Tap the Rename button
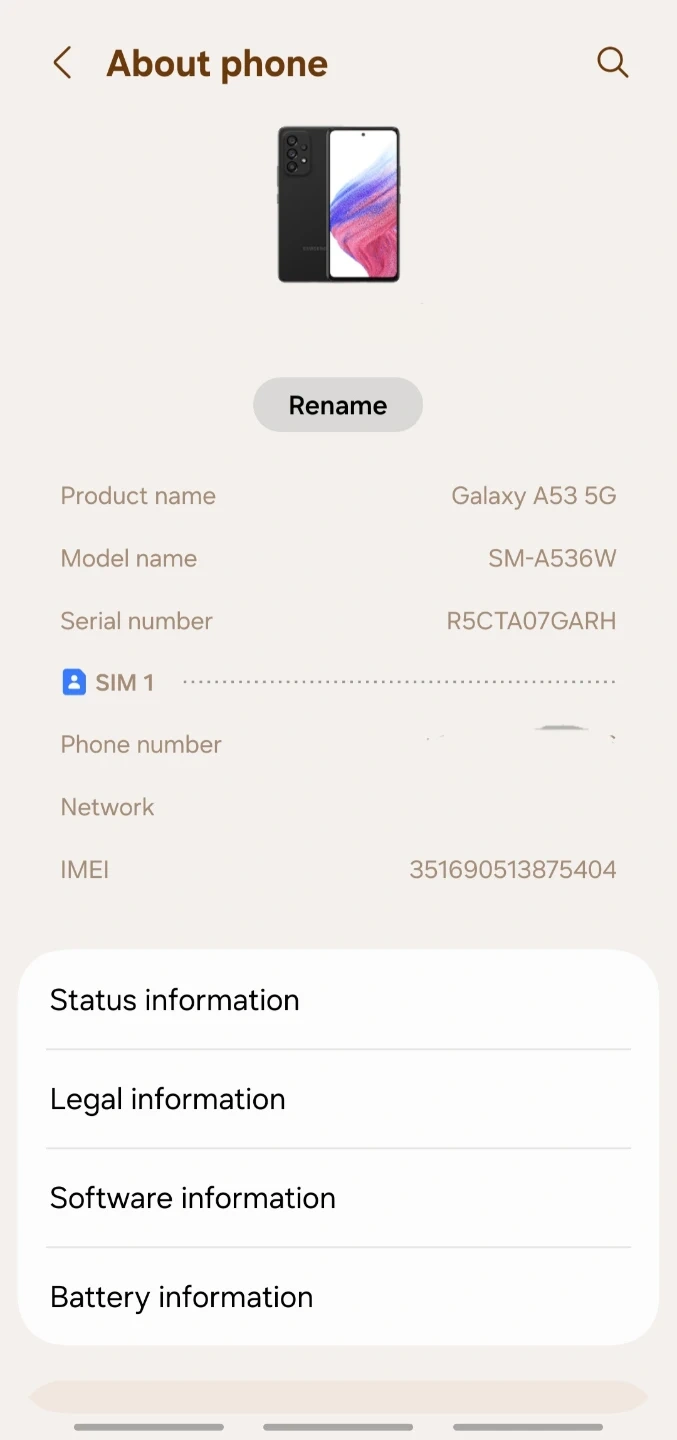The width and height of the screenshot is (677, 1440). pyautogui.click(x=338, y=405)
